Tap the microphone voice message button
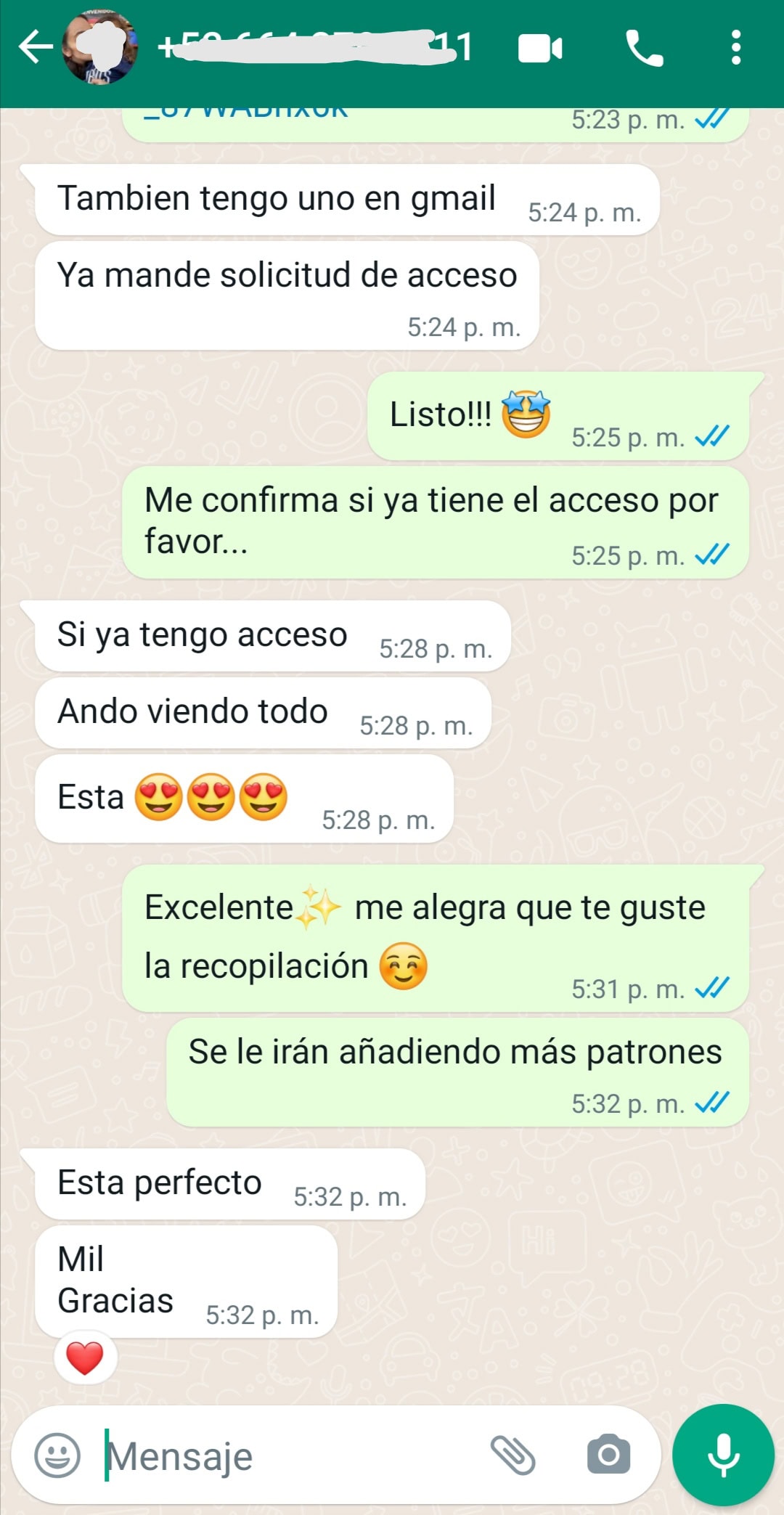The image size is (784, 1515). tap(723, 1455)
